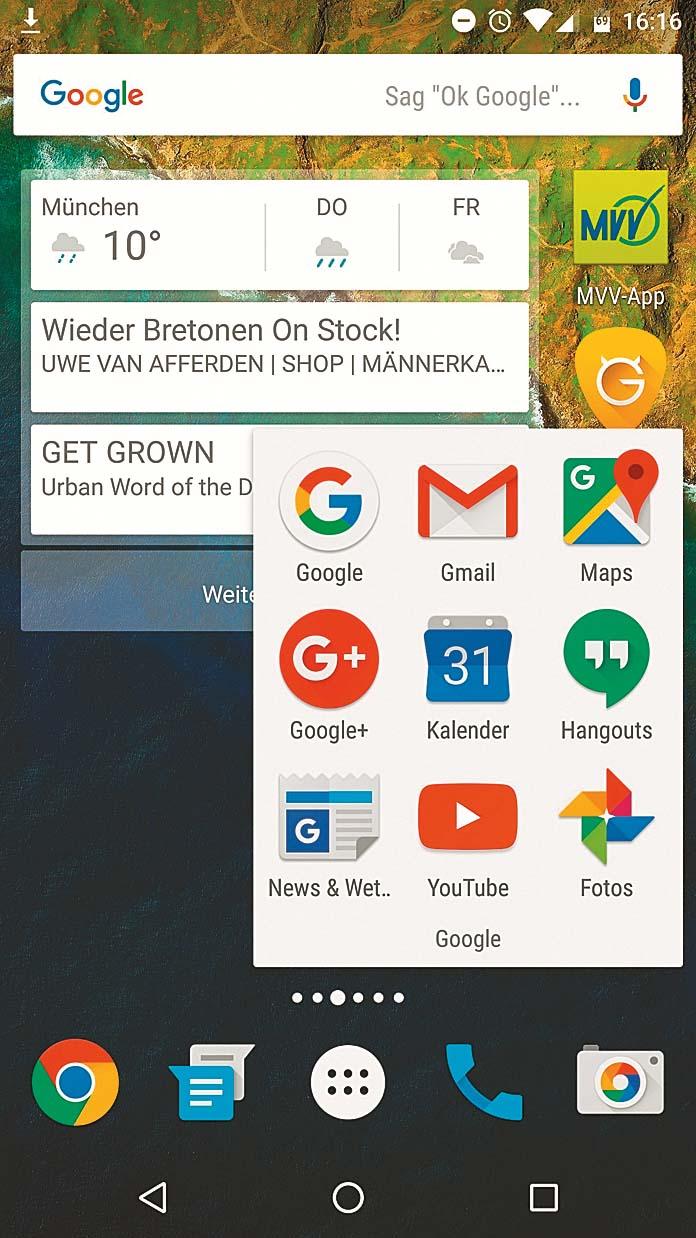Open Google+ app
This screenshot has height=1238, width=696.
point(329,660)
